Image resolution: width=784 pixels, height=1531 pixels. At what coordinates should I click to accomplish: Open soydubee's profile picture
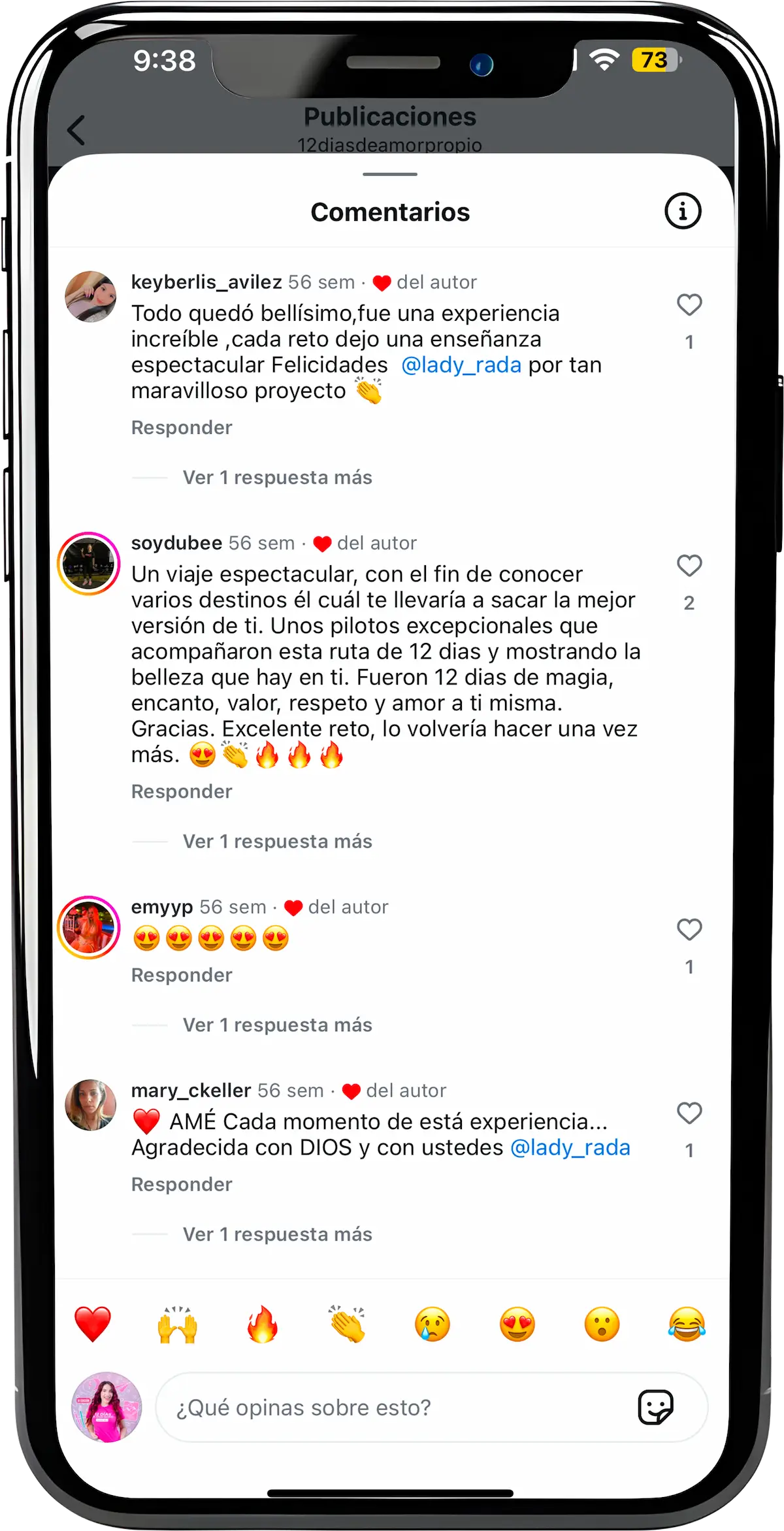pyautogui.click(x=89, y=563)
